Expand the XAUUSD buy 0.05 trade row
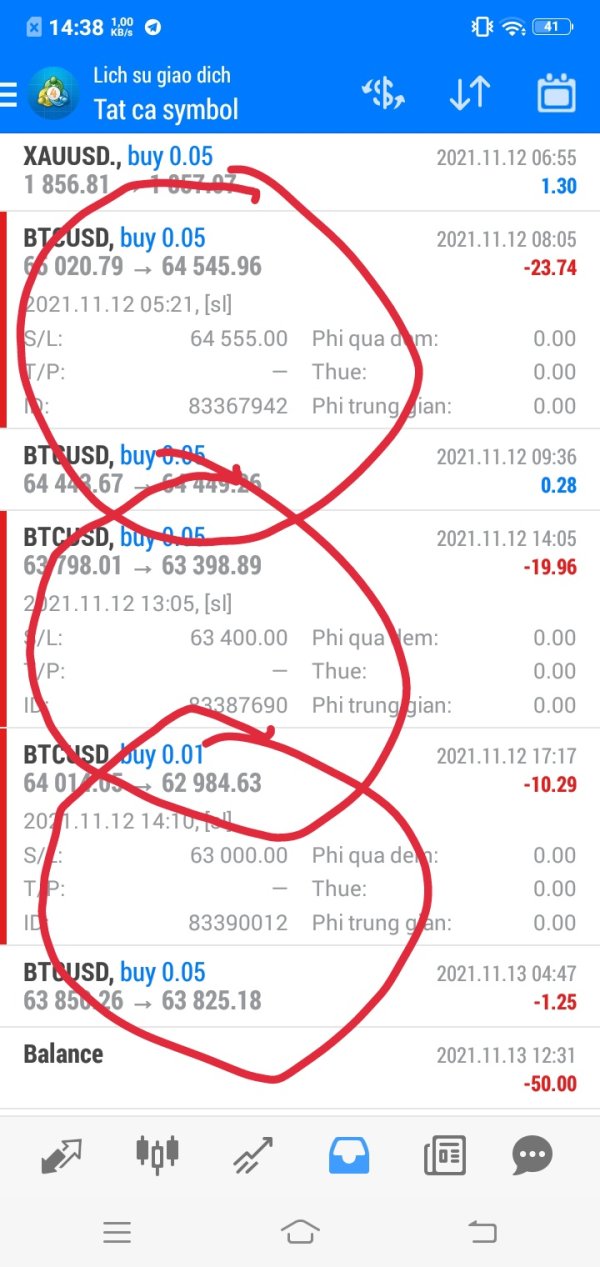The width and height of the screenshot is (600, 1267). click(300, 171)
